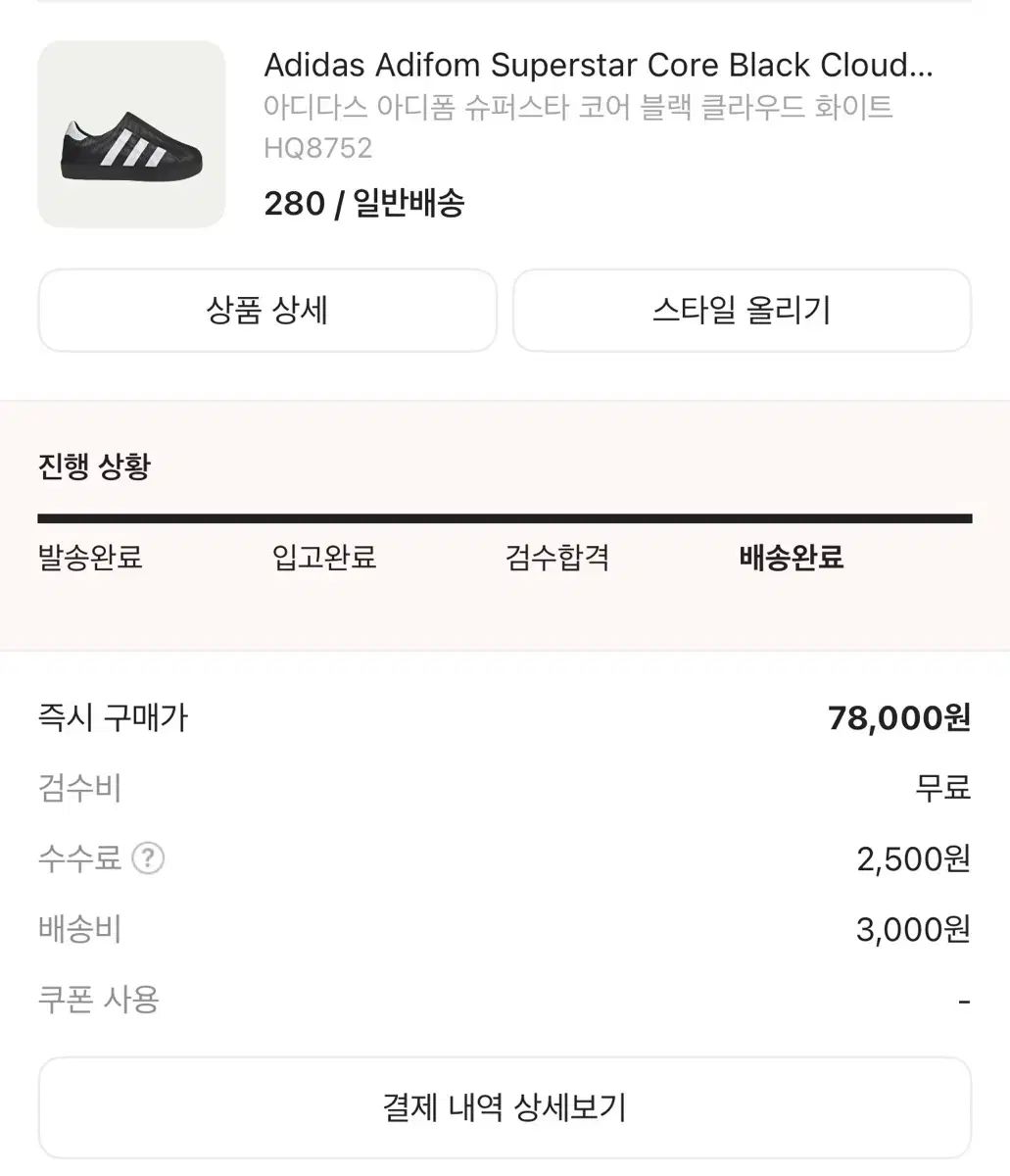The image size is (1010, 1176).
Task: Tap the 수수료 help question mark
Action: pyautogui.click(x=148, y=858)
